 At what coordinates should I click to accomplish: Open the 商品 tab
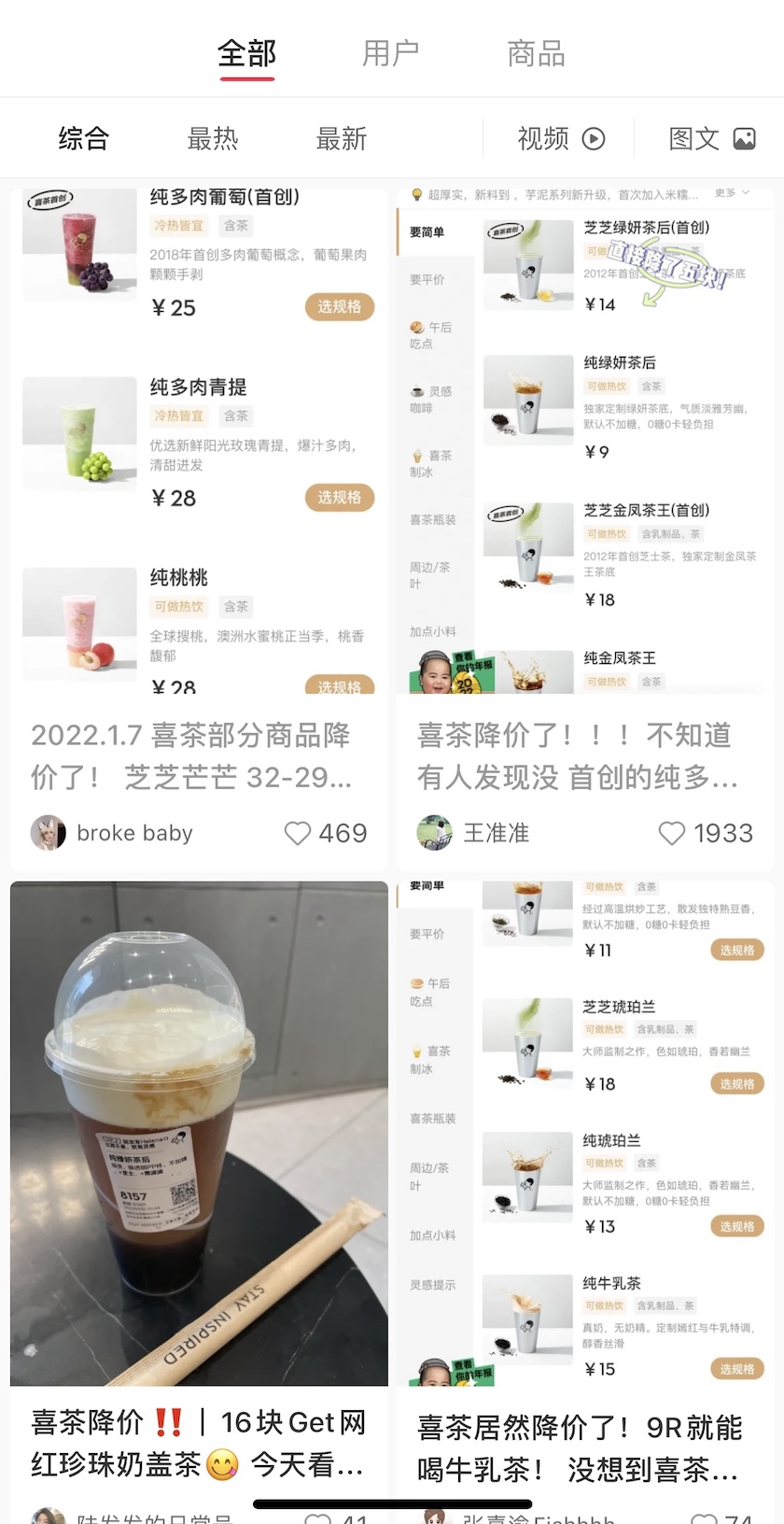pyautogui.click(x=536, y=54)
